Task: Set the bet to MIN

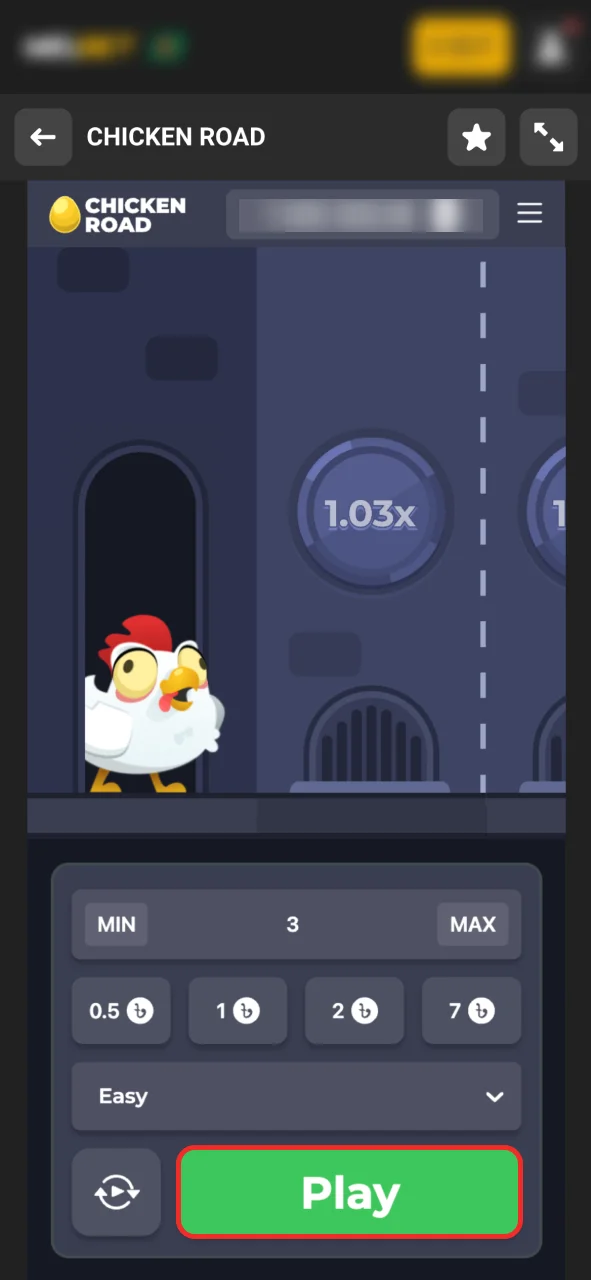Action: click(x=116, y=924)
